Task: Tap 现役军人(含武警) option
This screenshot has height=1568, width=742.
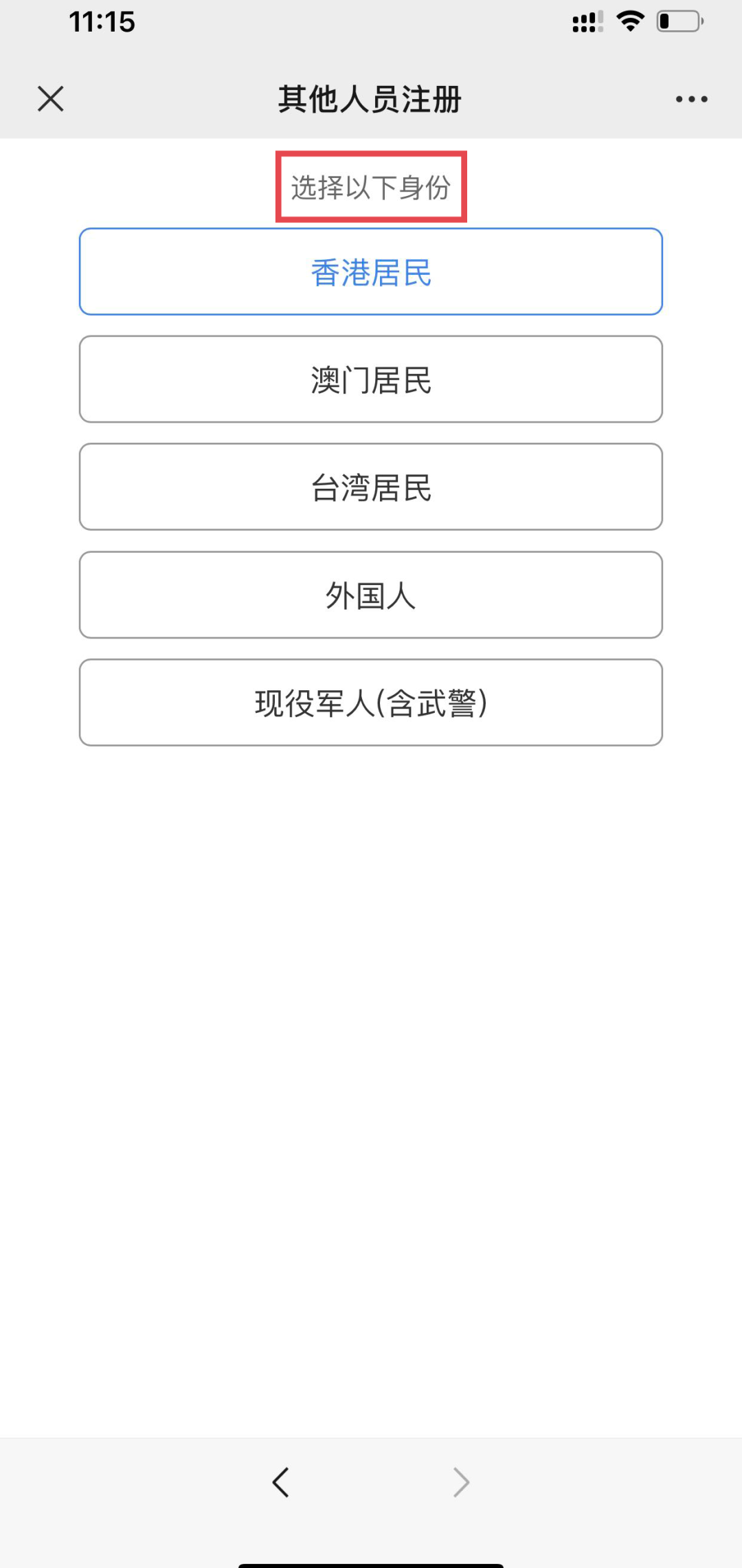Action: pyautogui.click(x=371, y=703)
